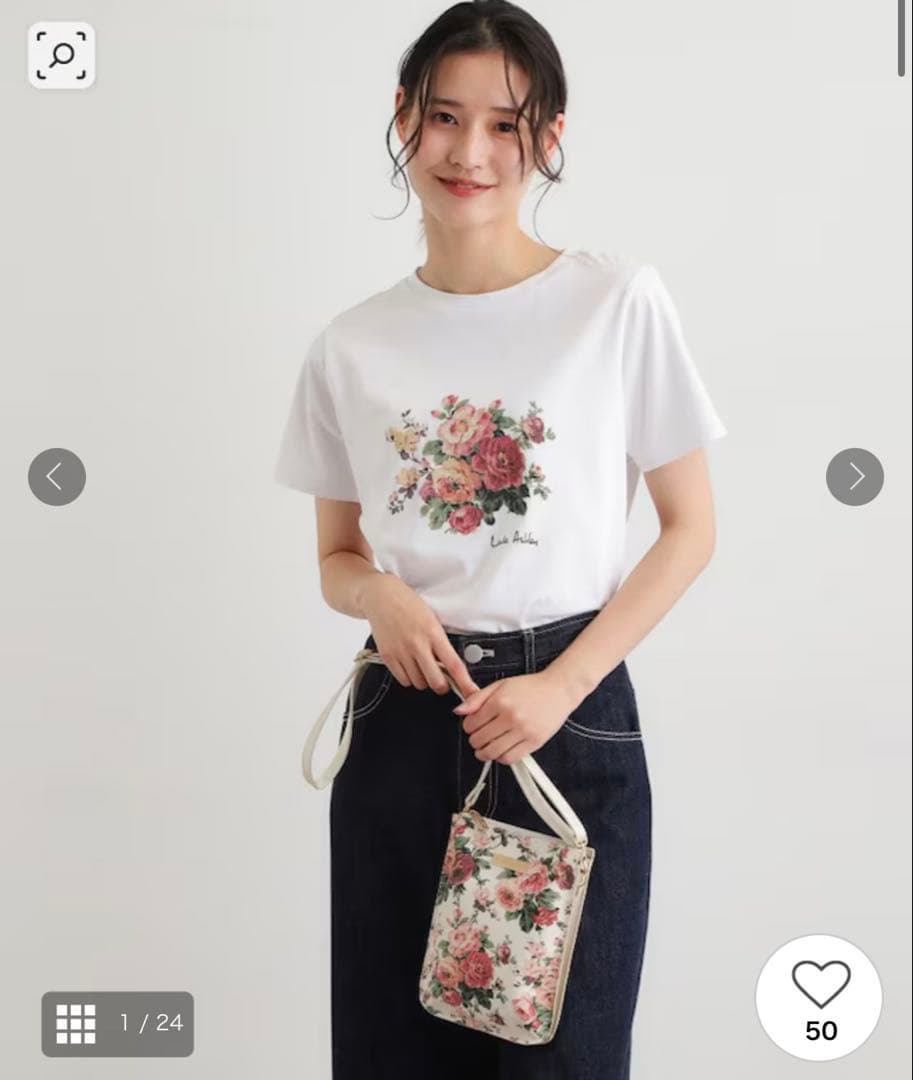
Task: Go to the previous product photo
Action: pyautogui.click(x=57, y=477)
